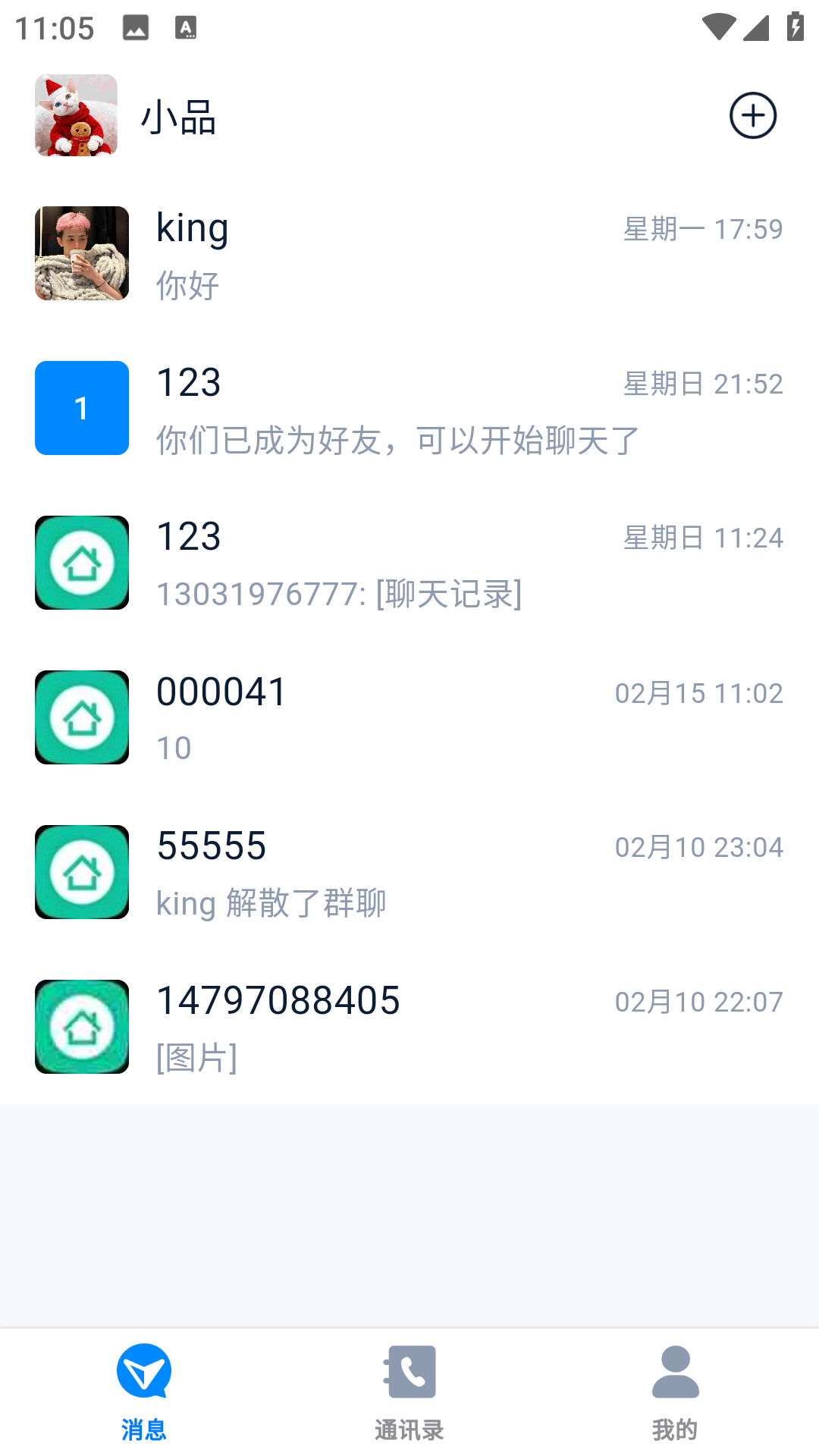View king's avatar photo

point(81,254)
